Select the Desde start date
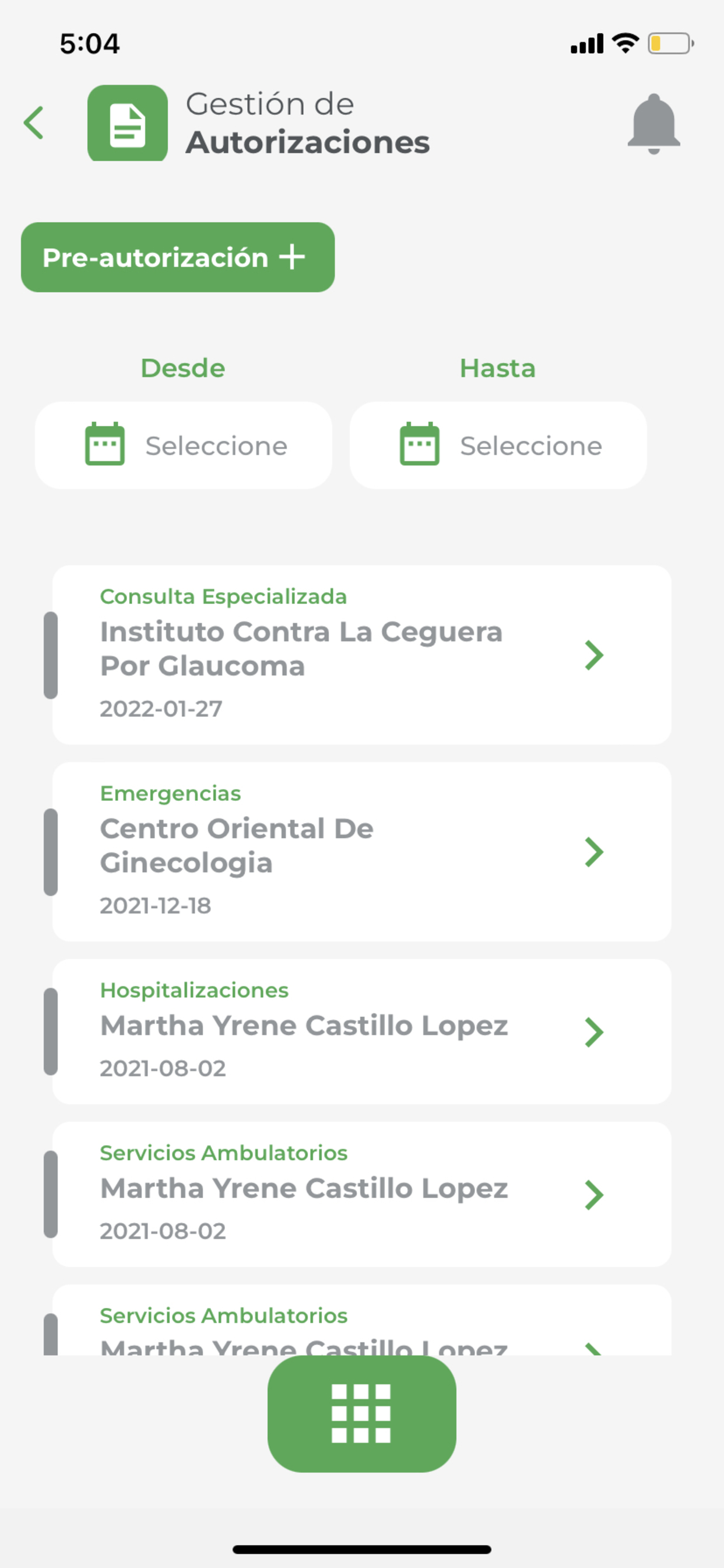 pos(184,446)
